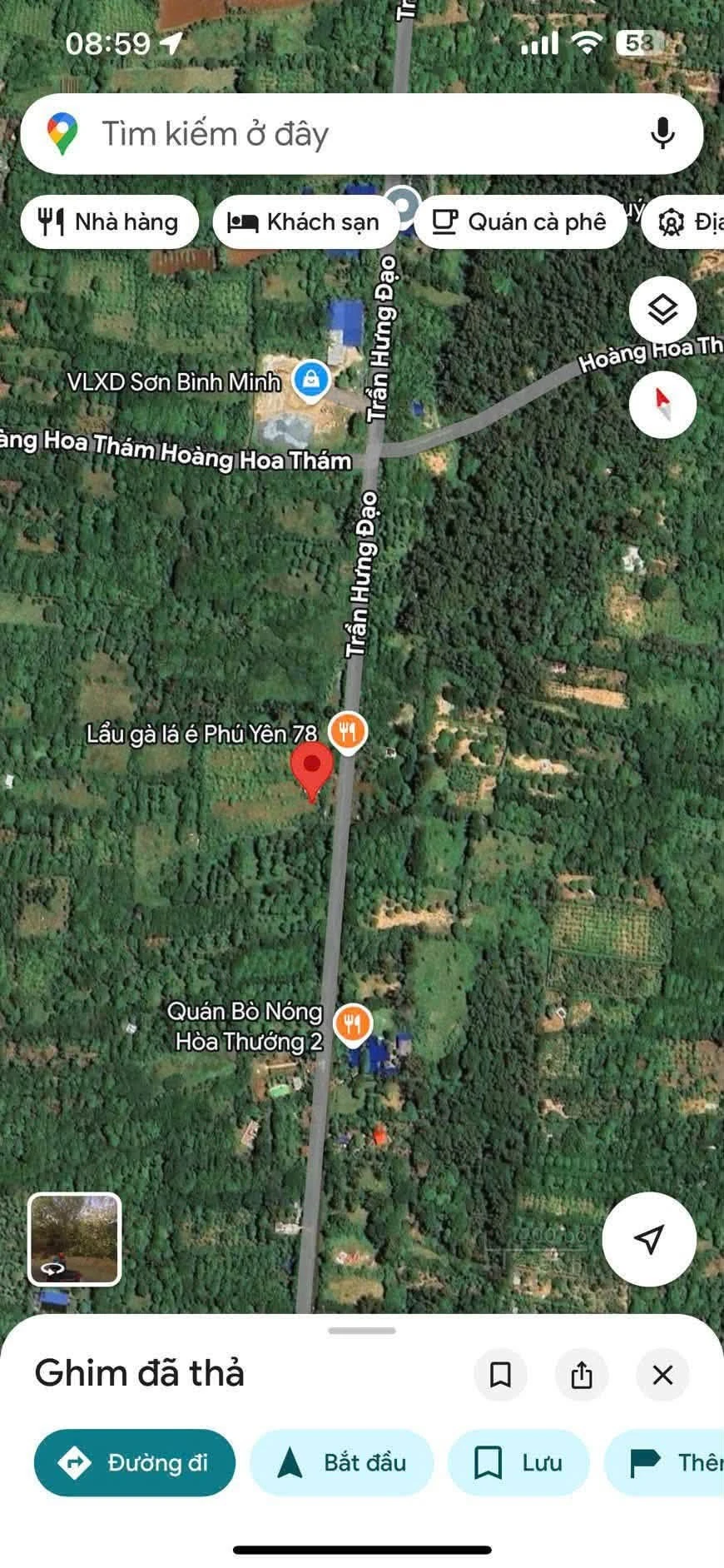The width and height of the screenshot is (724, 1568).
Task: Open the map layers button
Action: (662, 310)
